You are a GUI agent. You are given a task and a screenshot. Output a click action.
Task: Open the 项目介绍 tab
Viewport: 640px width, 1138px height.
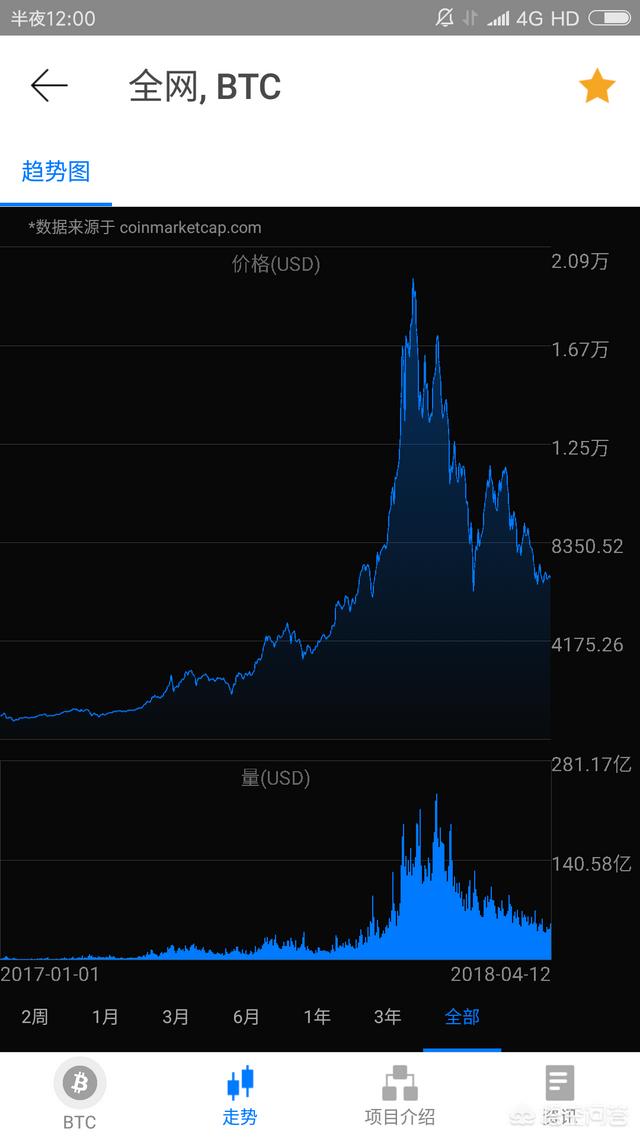(400, 1095)
